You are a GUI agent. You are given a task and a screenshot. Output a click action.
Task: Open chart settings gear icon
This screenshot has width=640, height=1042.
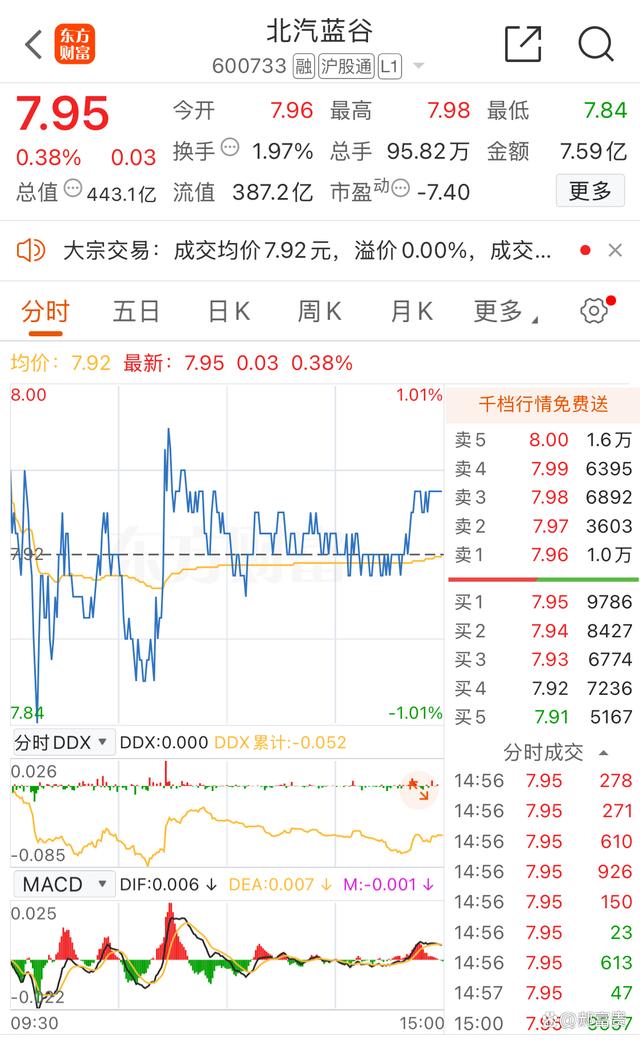point(593,310)
